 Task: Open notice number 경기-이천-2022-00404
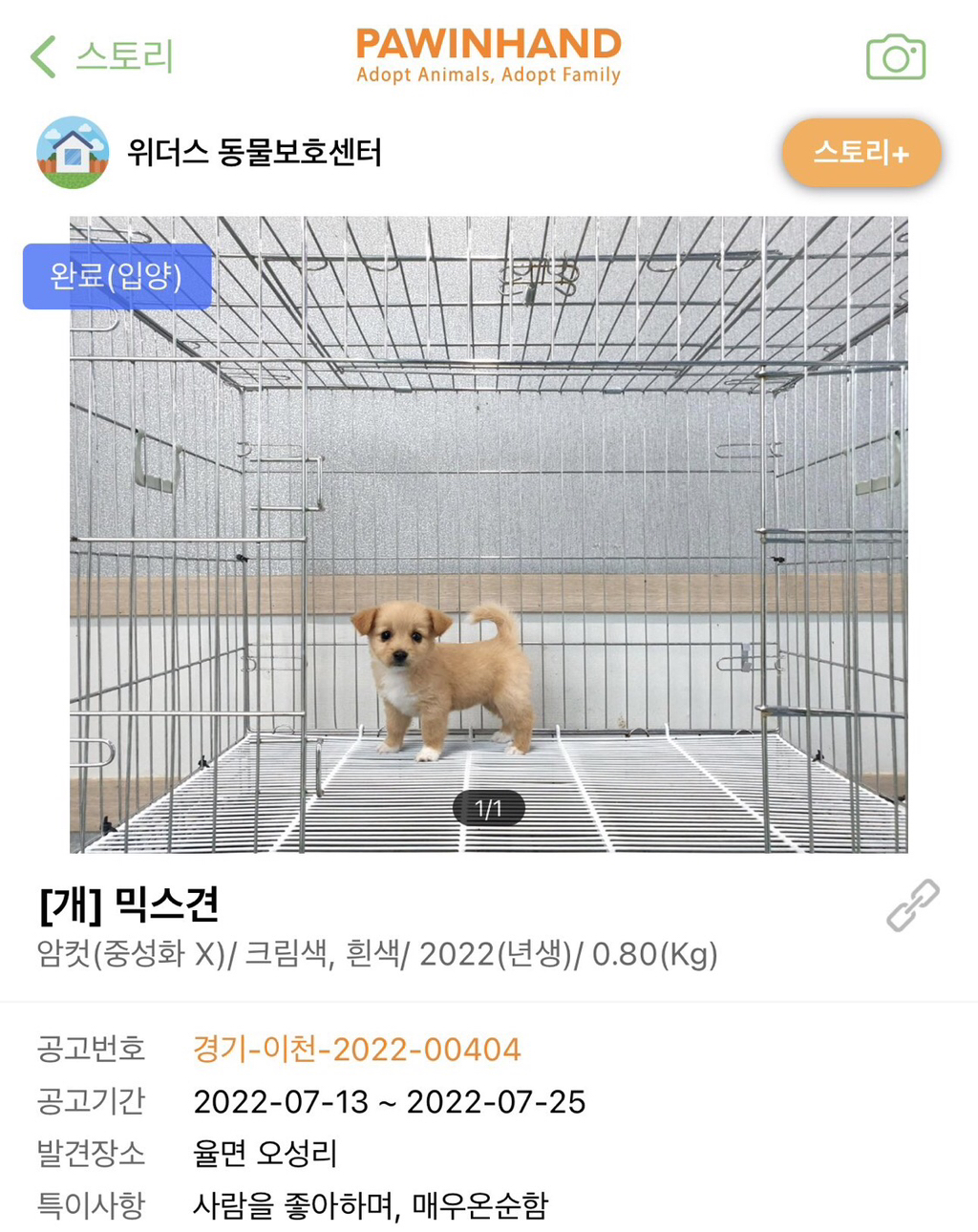(x=356, y=1050)
